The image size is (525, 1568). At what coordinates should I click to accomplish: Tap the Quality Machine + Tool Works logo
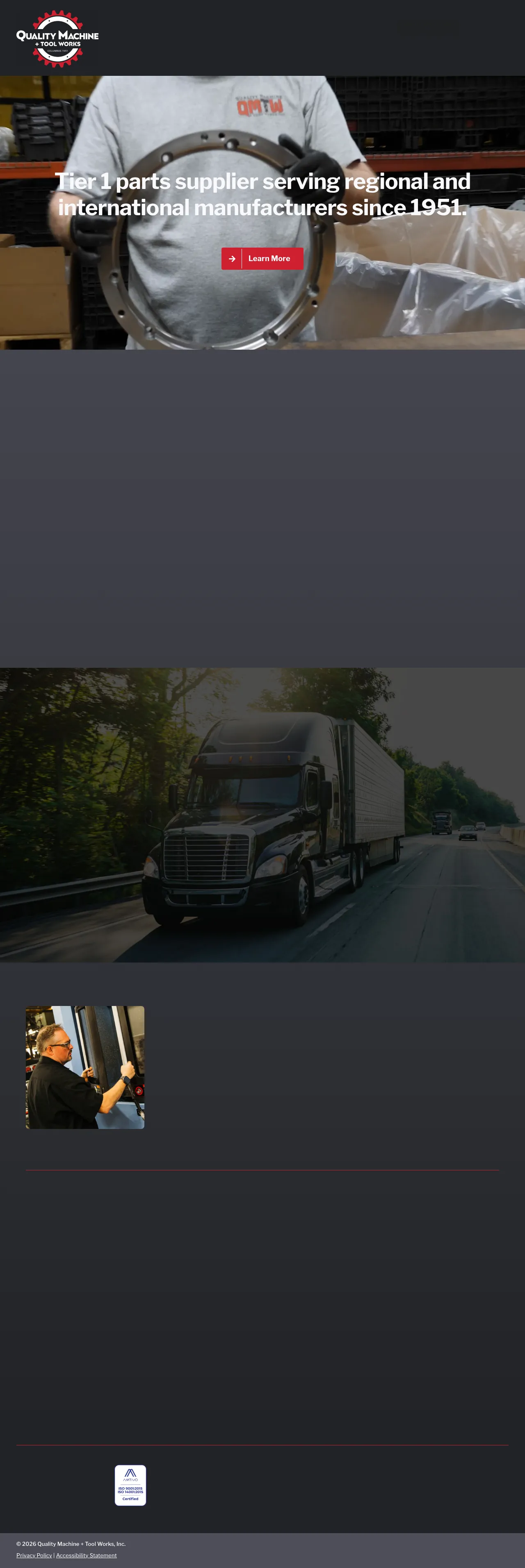(x=57, y=39)
